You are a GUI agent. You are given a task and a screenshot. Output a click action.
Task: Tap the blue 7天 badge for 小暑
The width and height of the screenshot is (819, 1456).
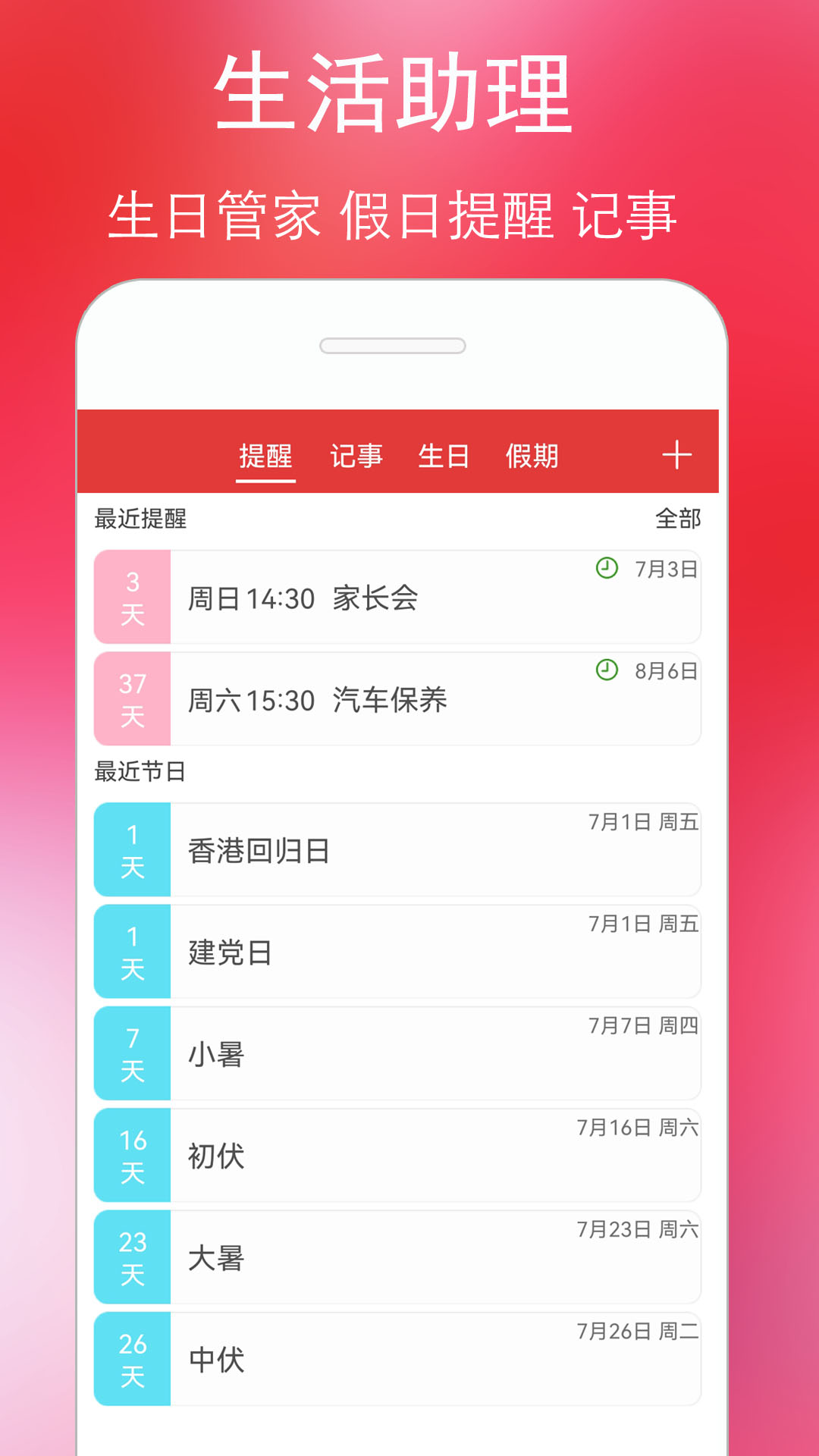pos(132,1053)
